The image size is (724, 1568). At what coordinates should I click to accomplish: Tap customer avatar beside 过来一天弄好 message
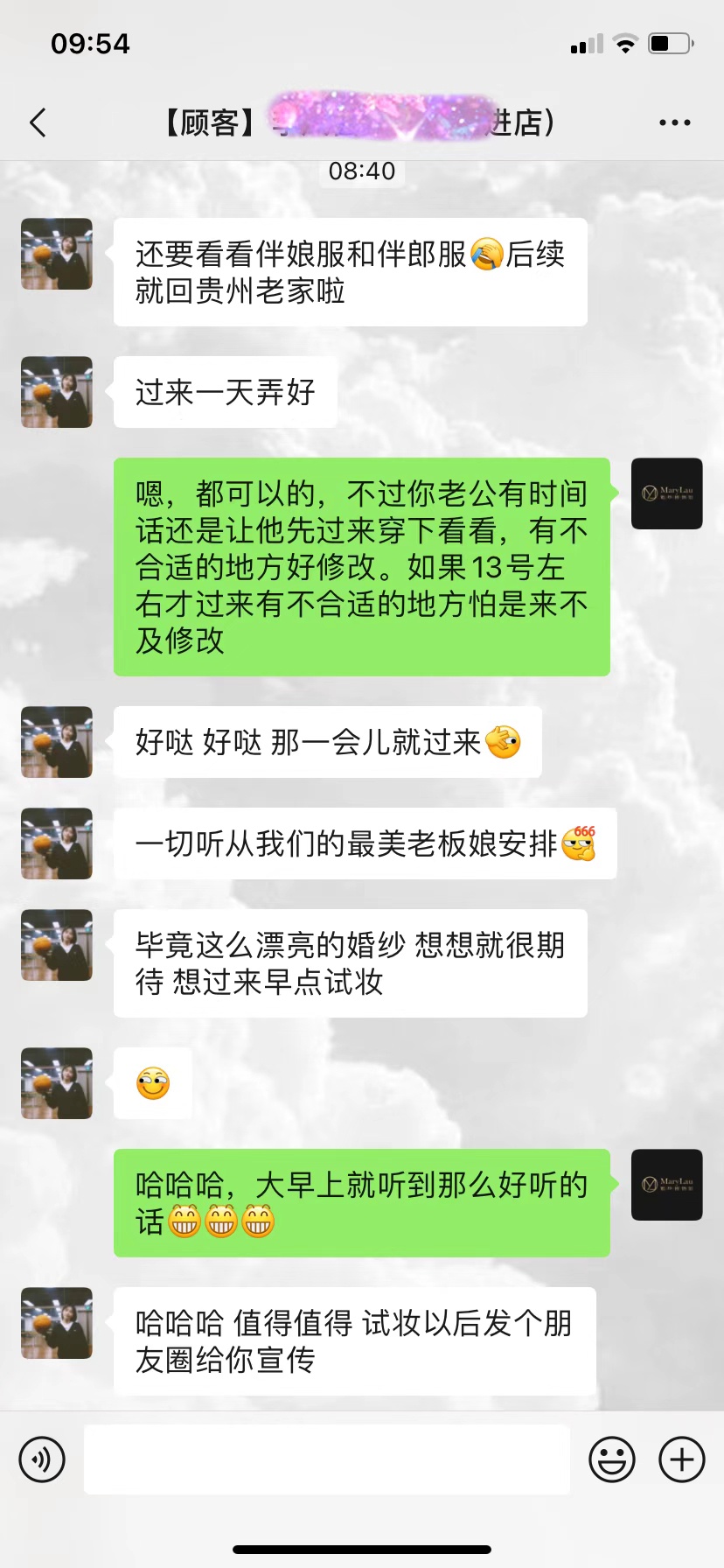pos(57,392)
